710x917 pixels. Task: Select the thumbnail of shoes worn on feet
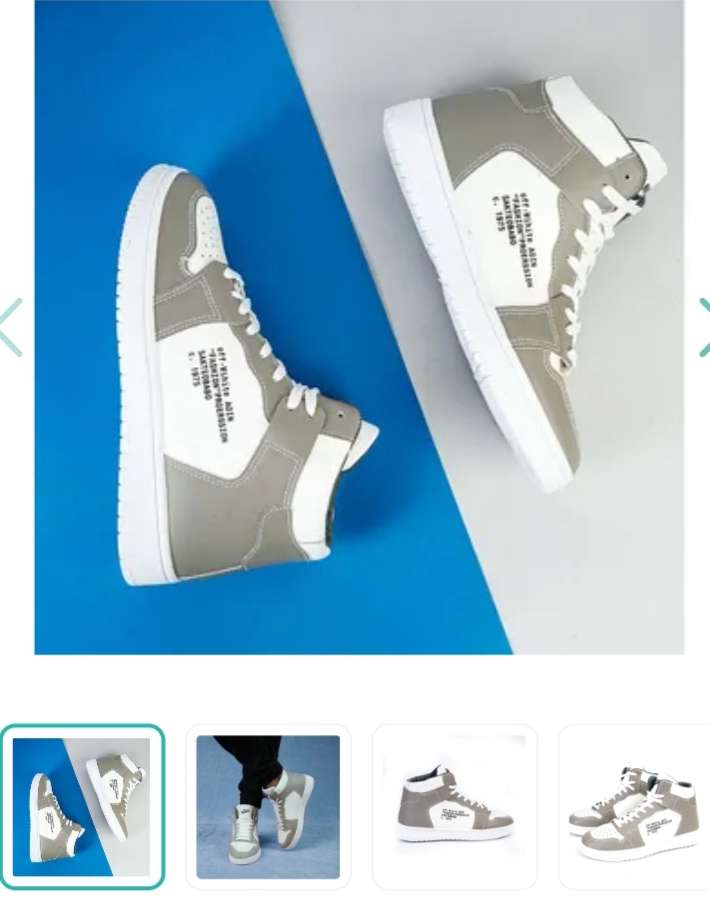pyautogui.click(x=268, y=806)
